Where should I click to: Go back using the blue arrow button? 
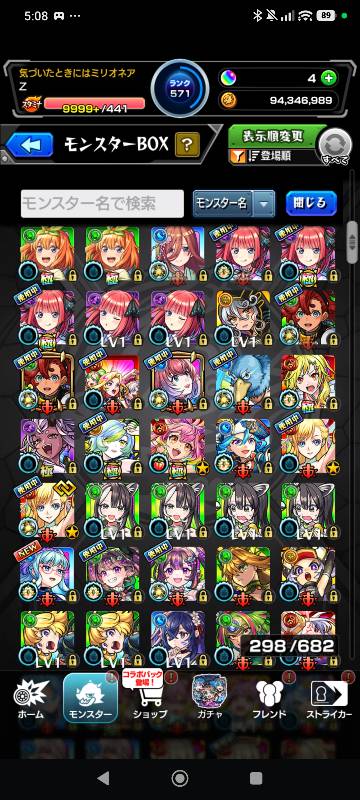tap(29, 145)
